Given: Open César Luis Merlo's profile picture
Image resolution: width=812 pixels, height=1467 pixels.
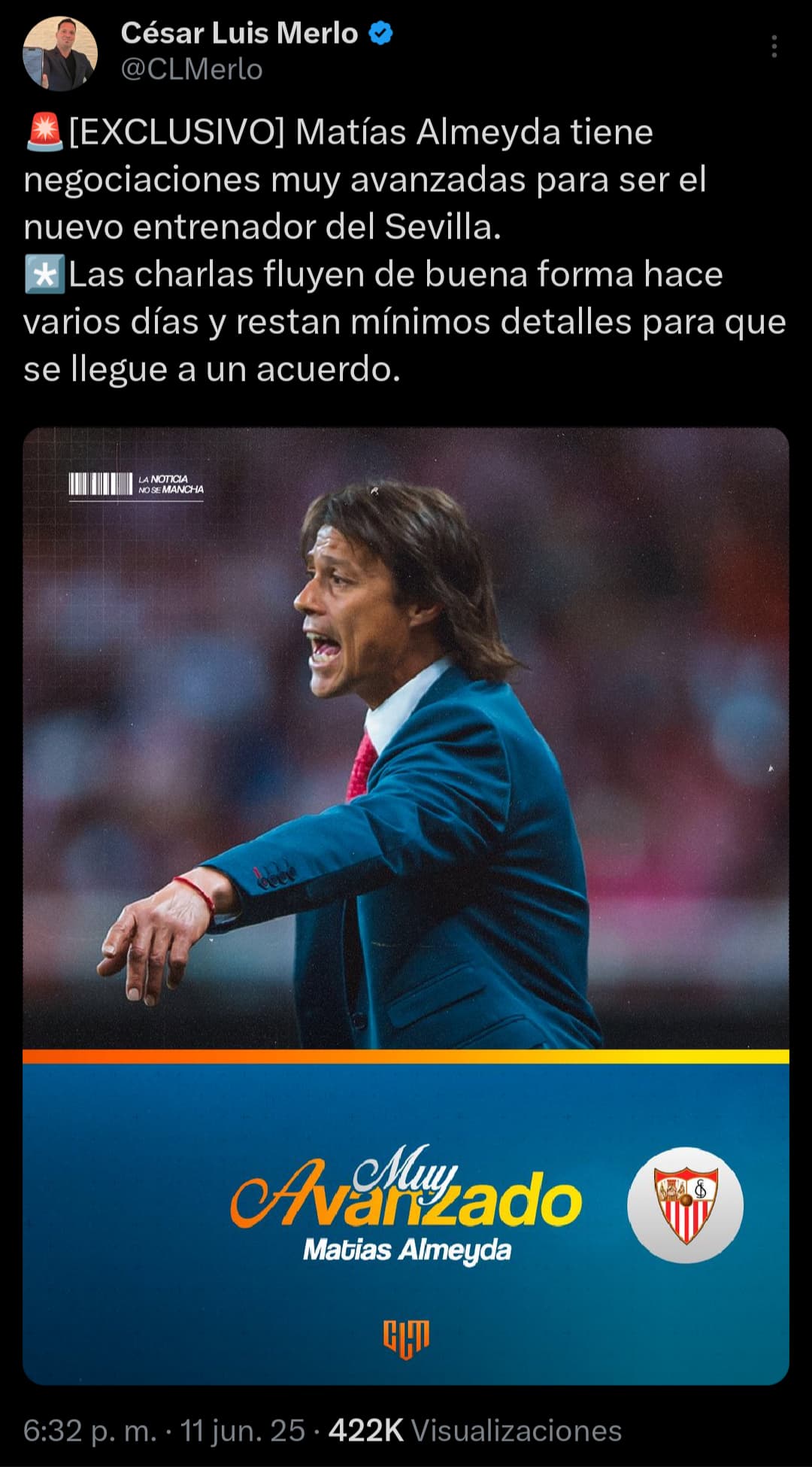Looking at the screenshot, I should [x=60, y=53].
